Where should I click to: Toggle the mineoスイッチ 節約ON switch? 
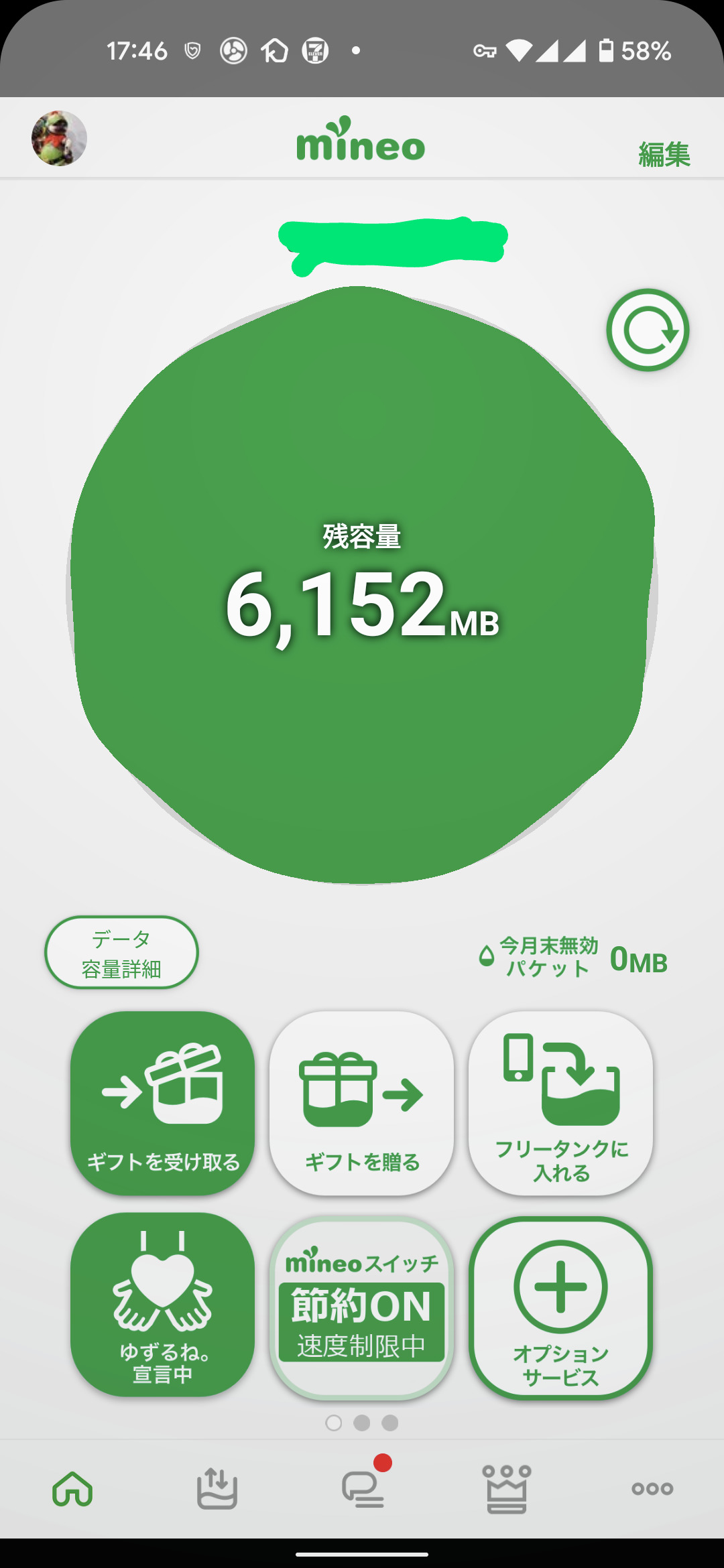click(x=361, y=1307)
